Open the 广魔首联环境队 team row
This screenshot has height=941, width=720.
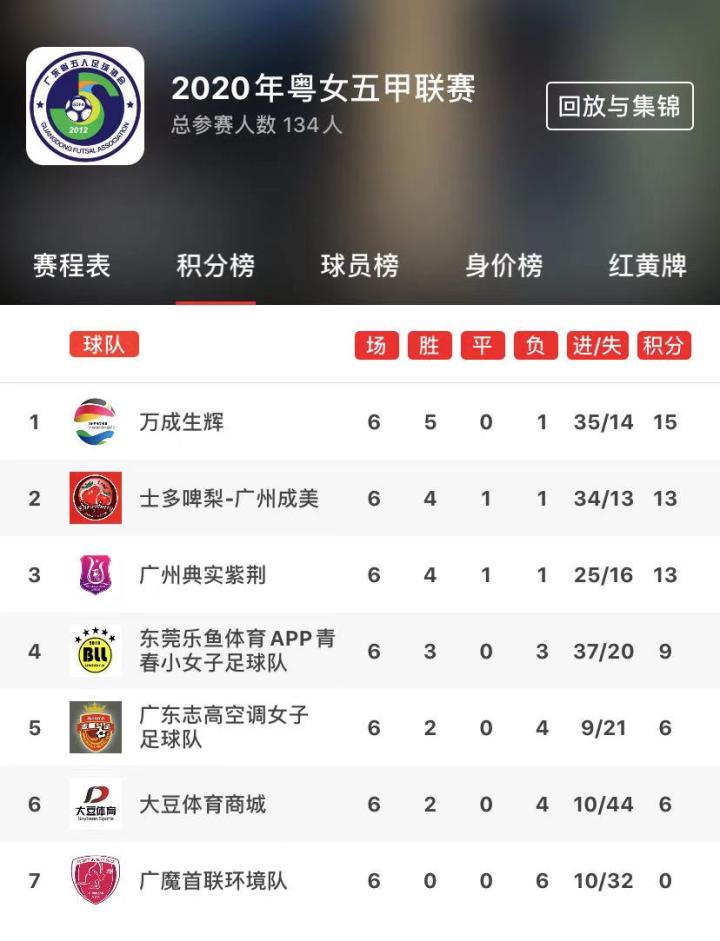213,880
